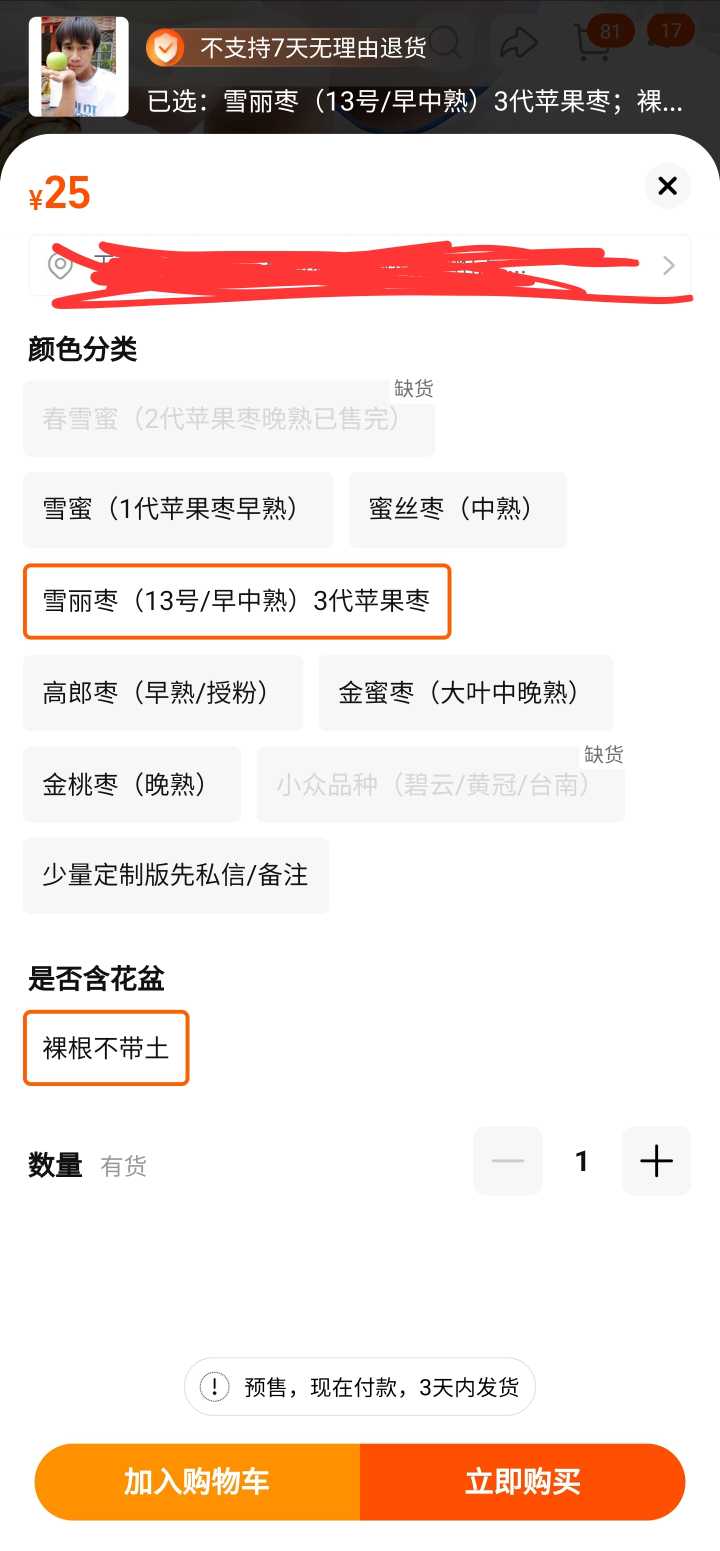Viewport: 720px width, 1551px height.
Task: Pick 高郎枣（早熟/授粉）variety
Action: coord(163,693)
